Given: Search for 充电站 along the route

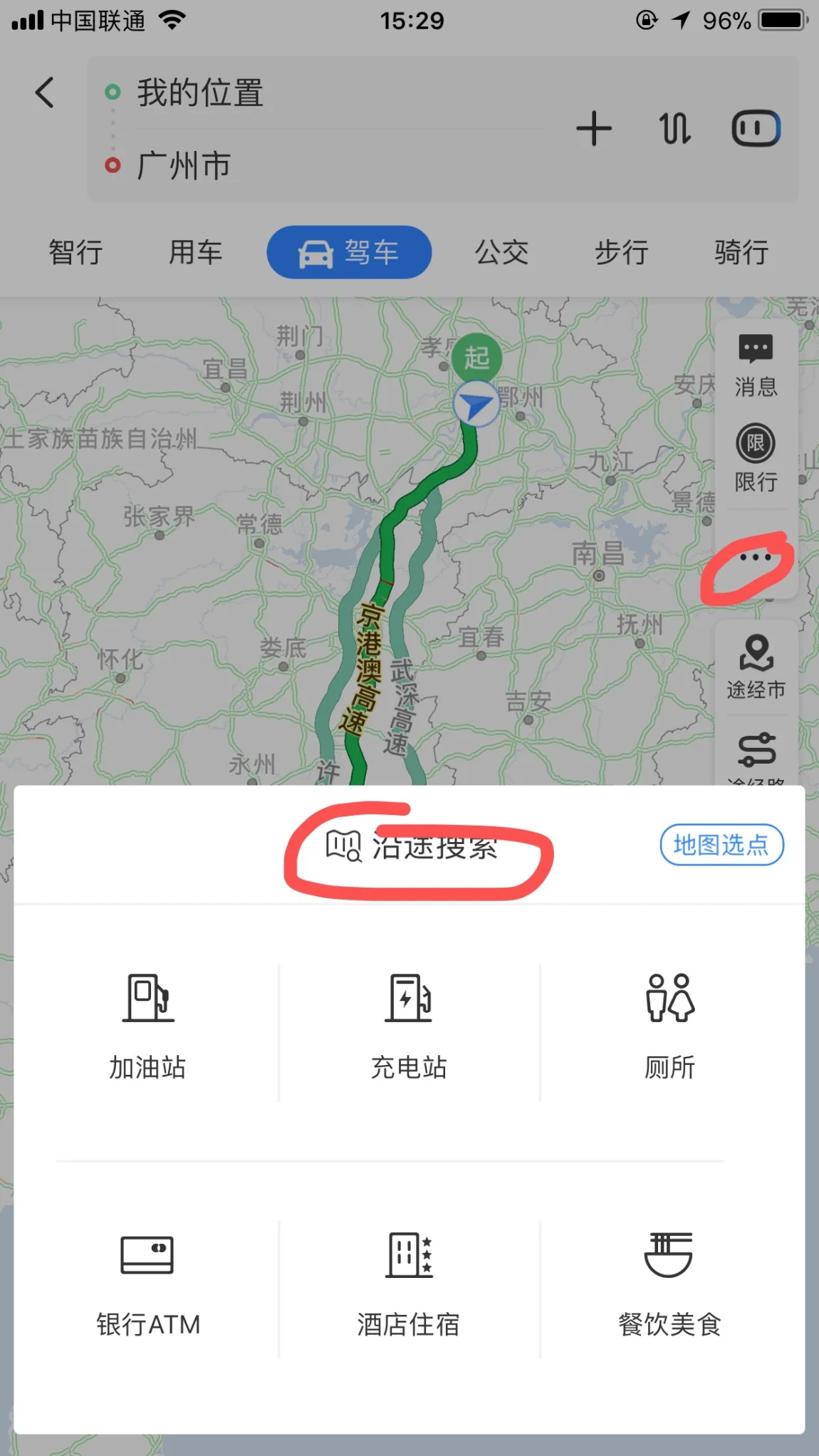Looking at the screenshot, I should click(409, 1026).
